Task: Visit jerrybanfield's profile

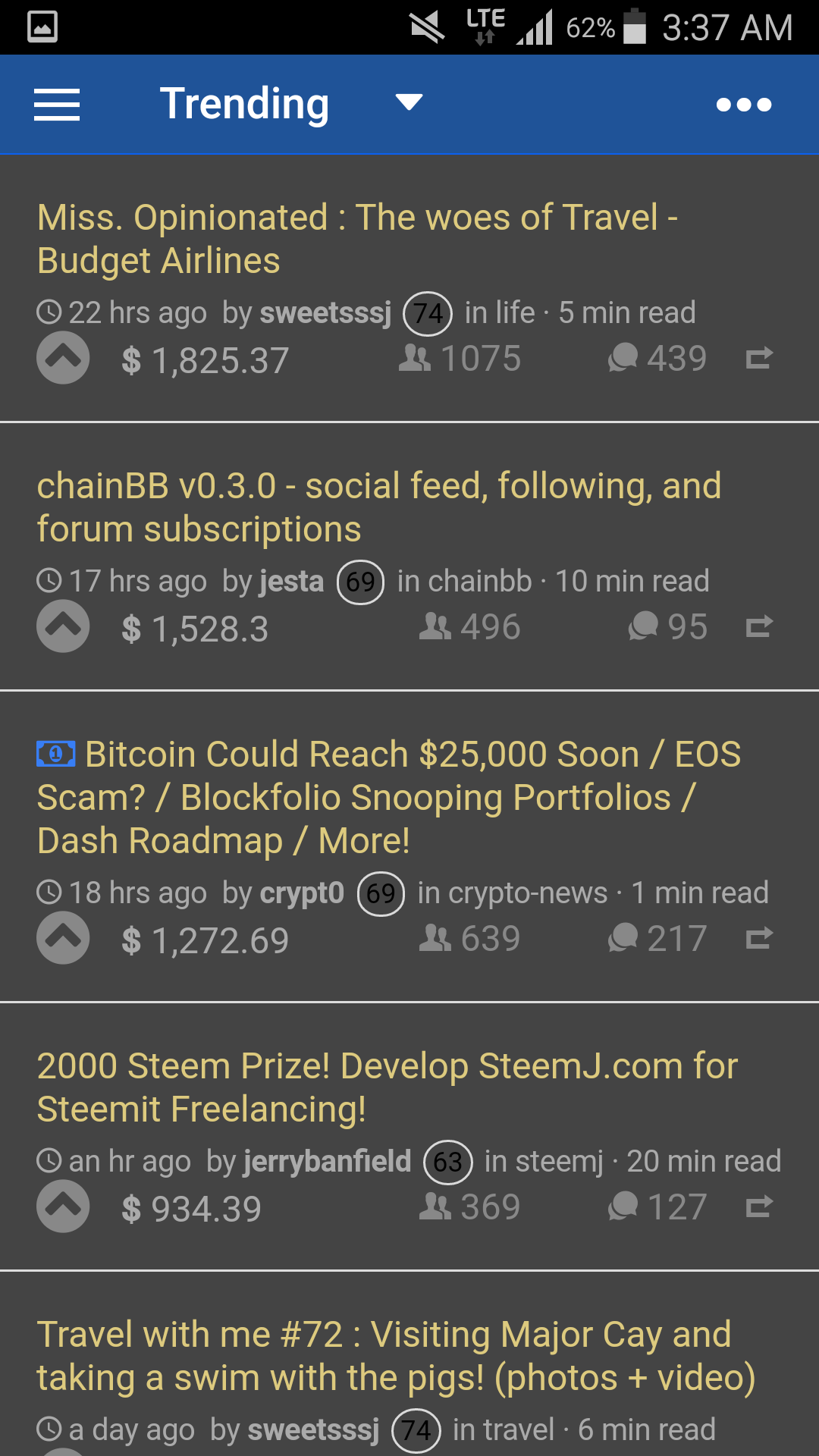Action: [327, 1161]
